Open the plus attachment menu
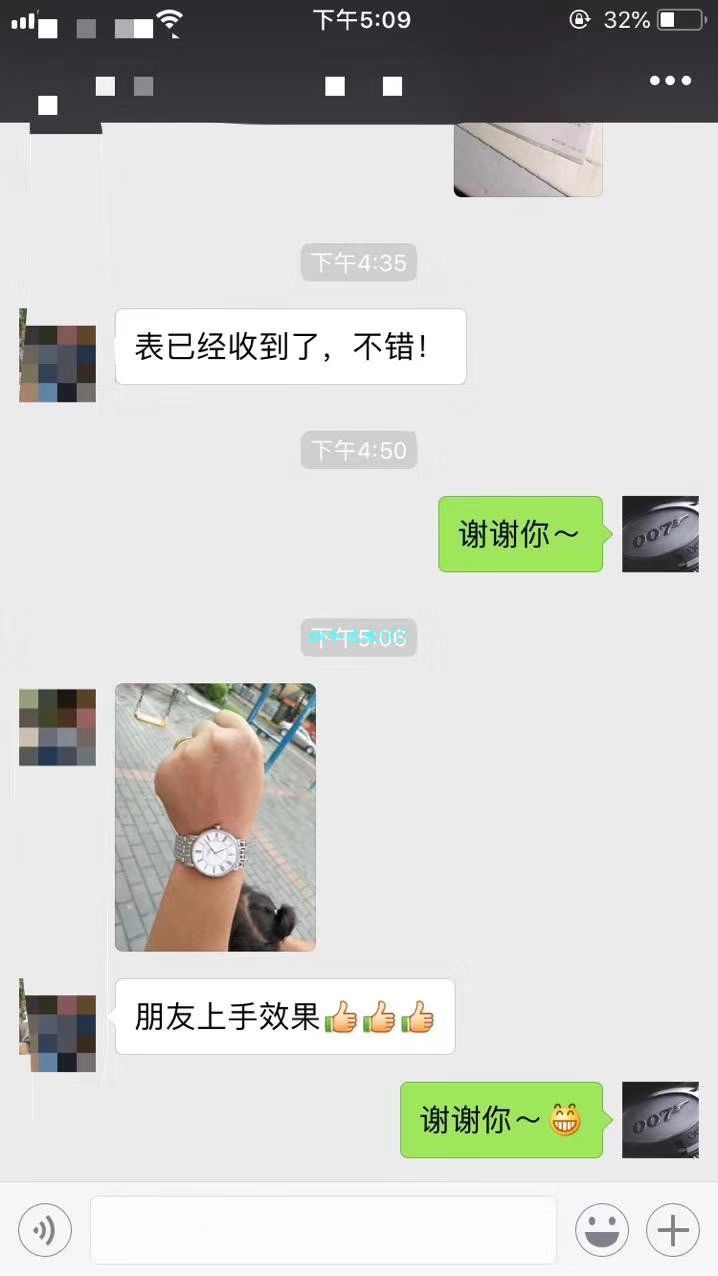 click(x=672, y=1229)
